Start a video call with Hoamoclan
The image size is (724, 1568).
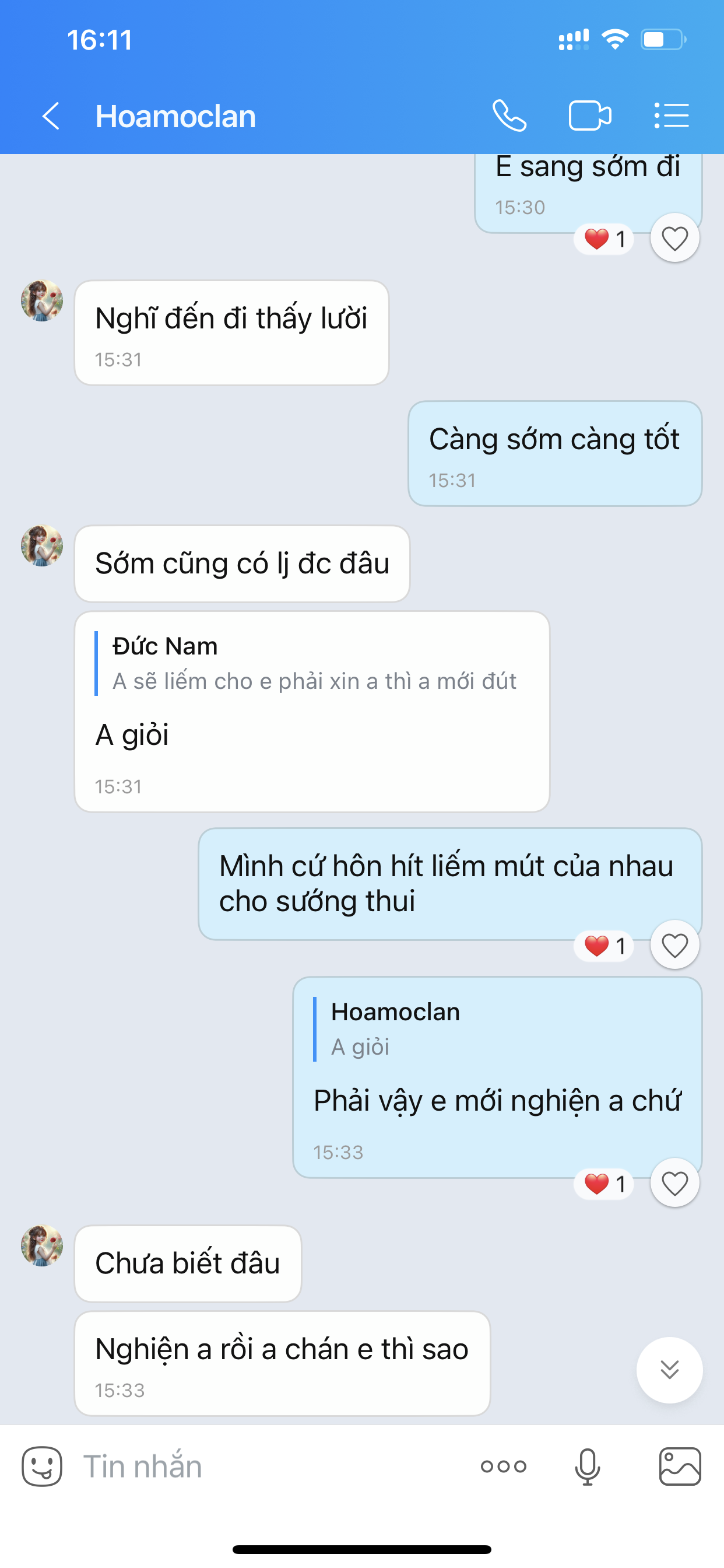coord(589,116)
